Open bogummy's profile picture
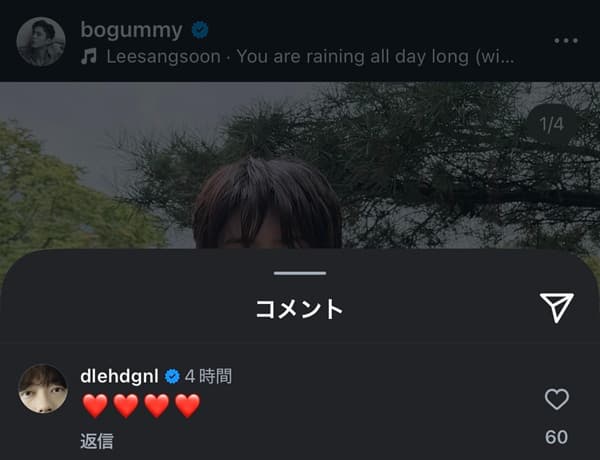This screenshot has width=600, height=460. click(x=41, y=41)
